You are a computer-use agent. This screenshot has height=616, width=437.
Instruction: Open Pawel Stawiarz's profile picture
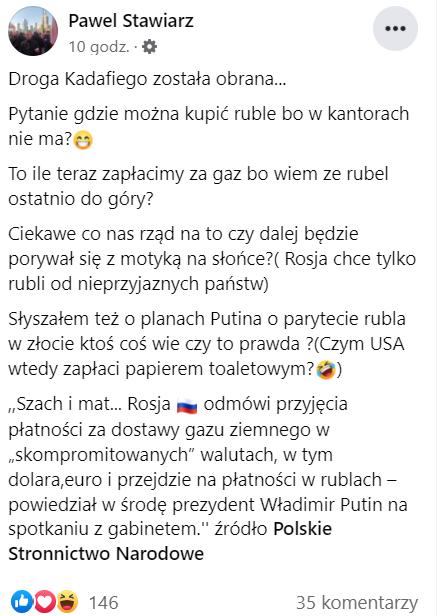[x=33, y=31]
